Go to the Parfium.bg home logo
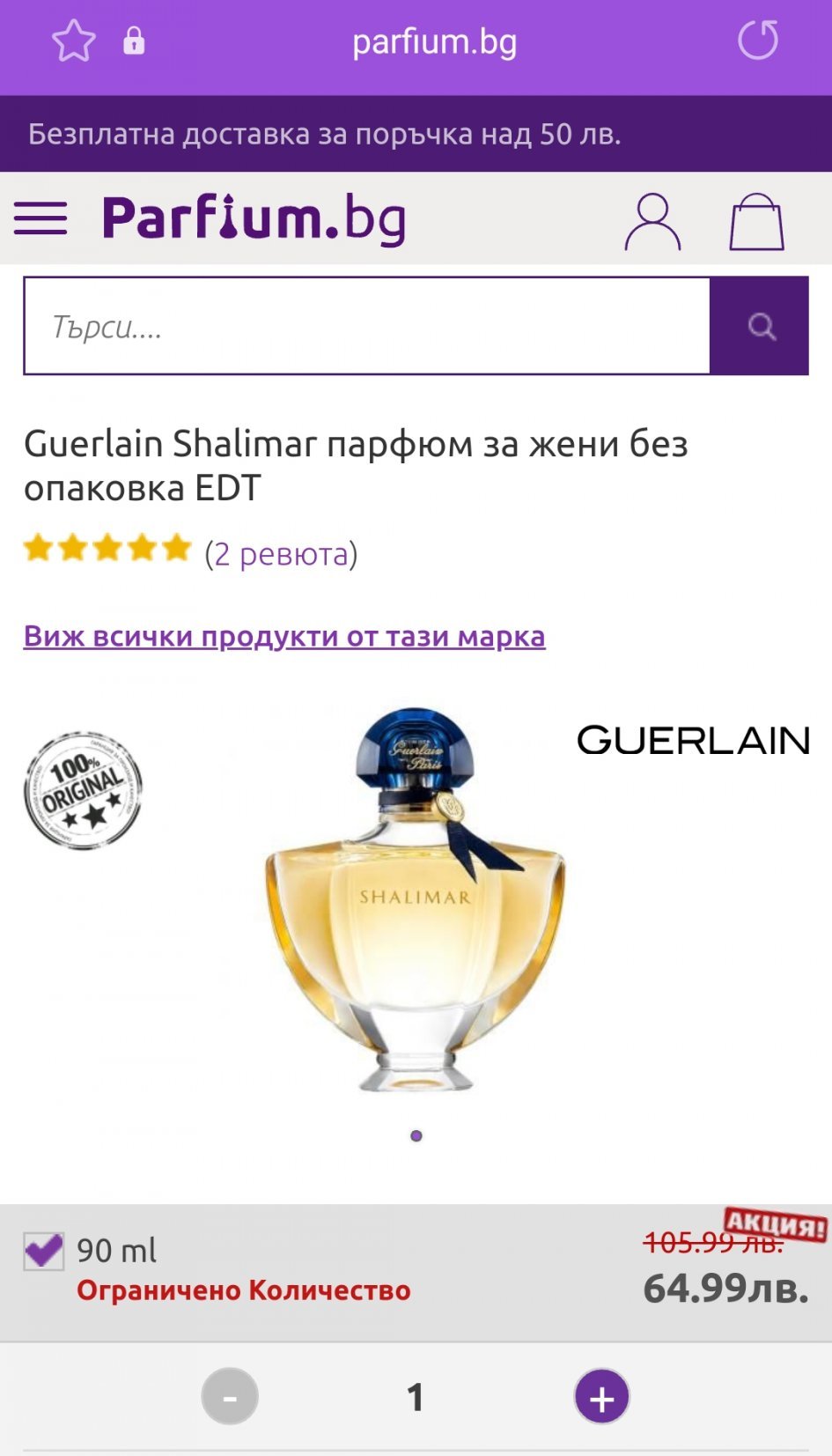832x1456 pixels. click(x=254, y=218)
